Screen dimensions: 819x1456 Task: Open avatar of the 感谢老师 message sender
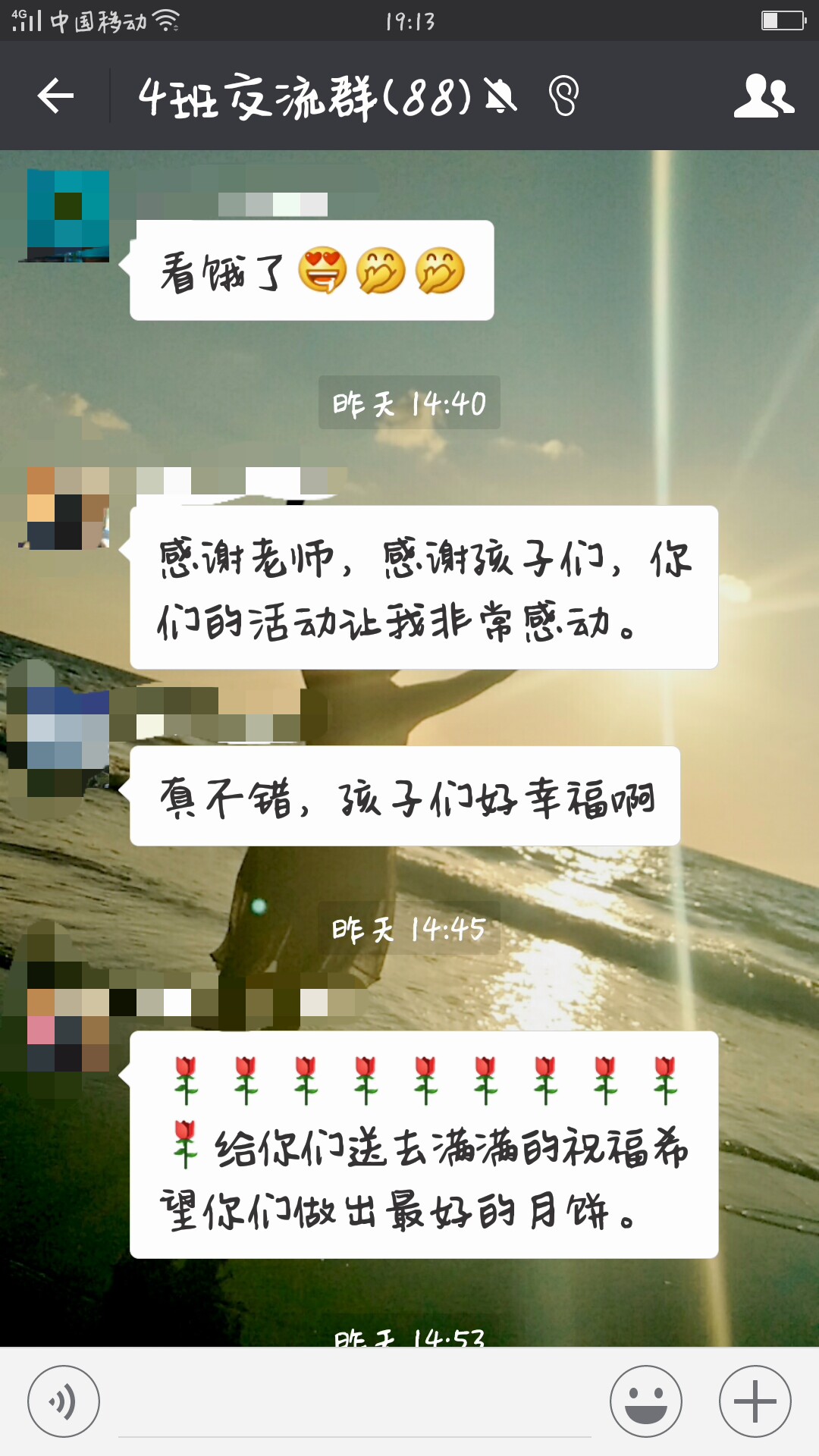[x=68, y=507]
